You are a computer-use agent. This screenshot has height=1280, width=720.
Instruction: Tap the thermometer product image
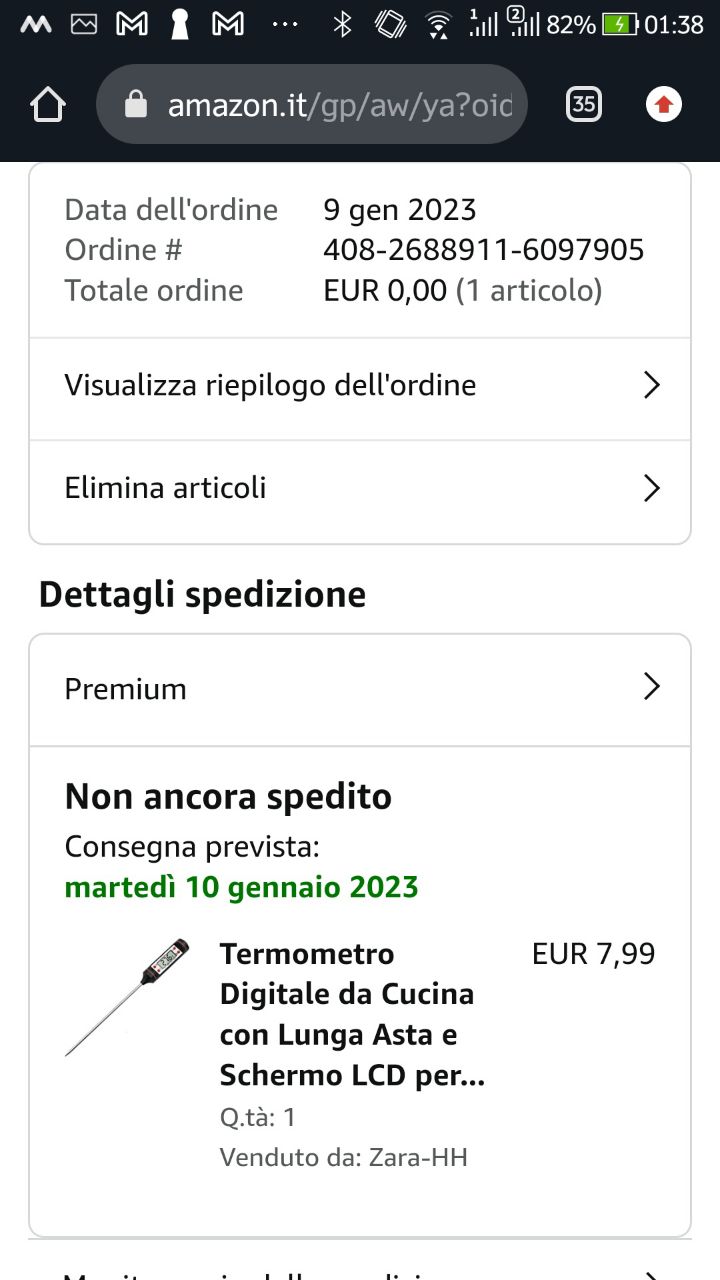pos(127,997)
